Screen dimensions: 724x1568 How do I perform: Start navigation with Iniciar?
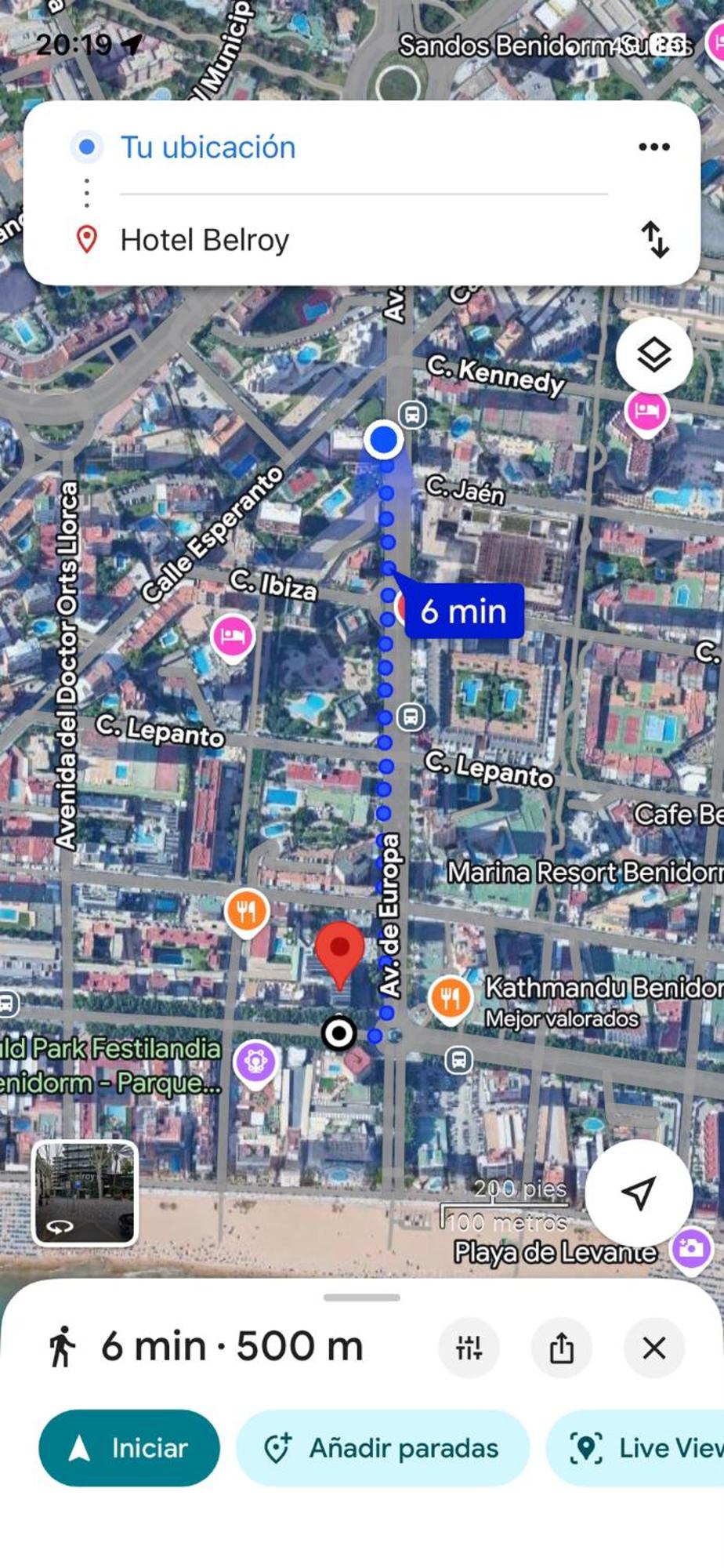(129, 1447)
